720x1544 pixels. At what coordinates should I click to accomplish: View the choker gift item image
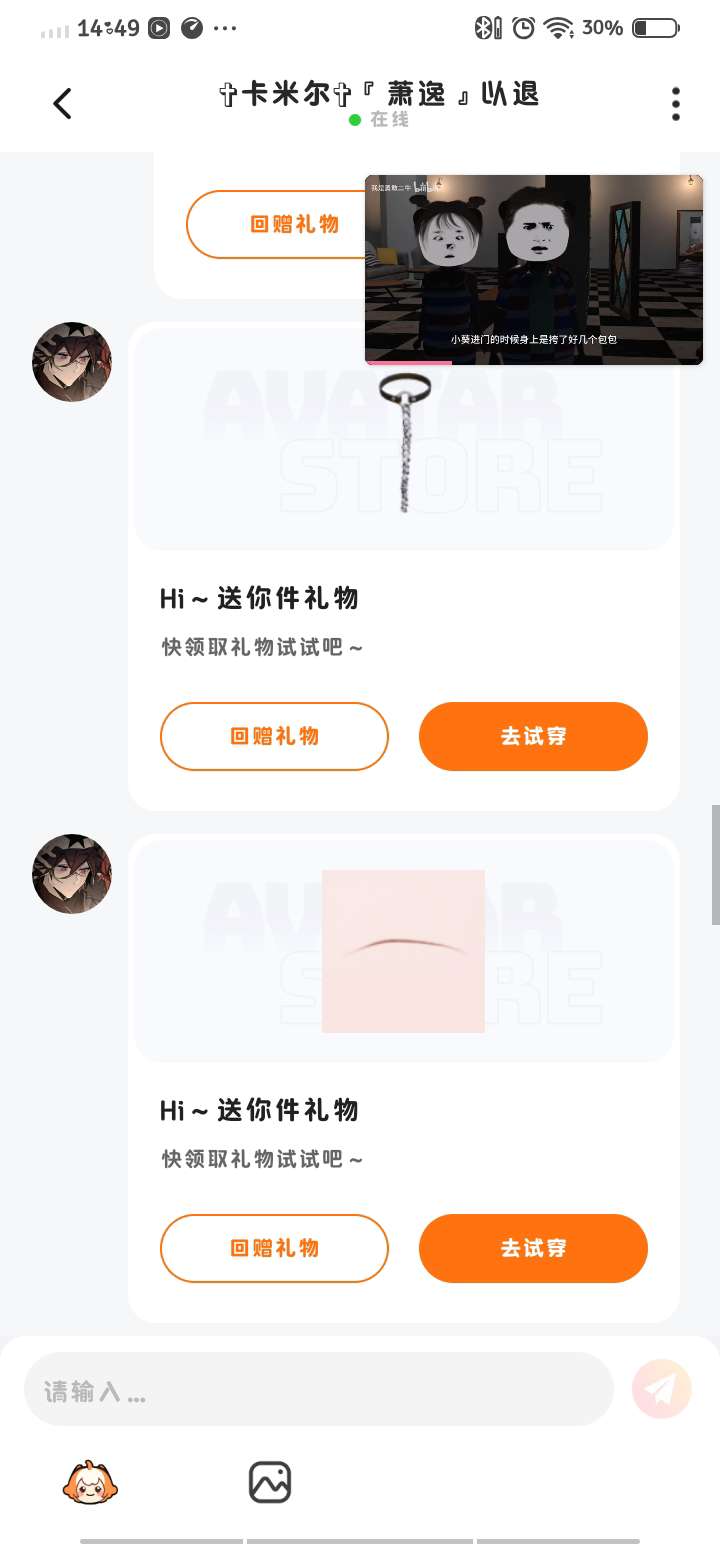pos(404,445)
